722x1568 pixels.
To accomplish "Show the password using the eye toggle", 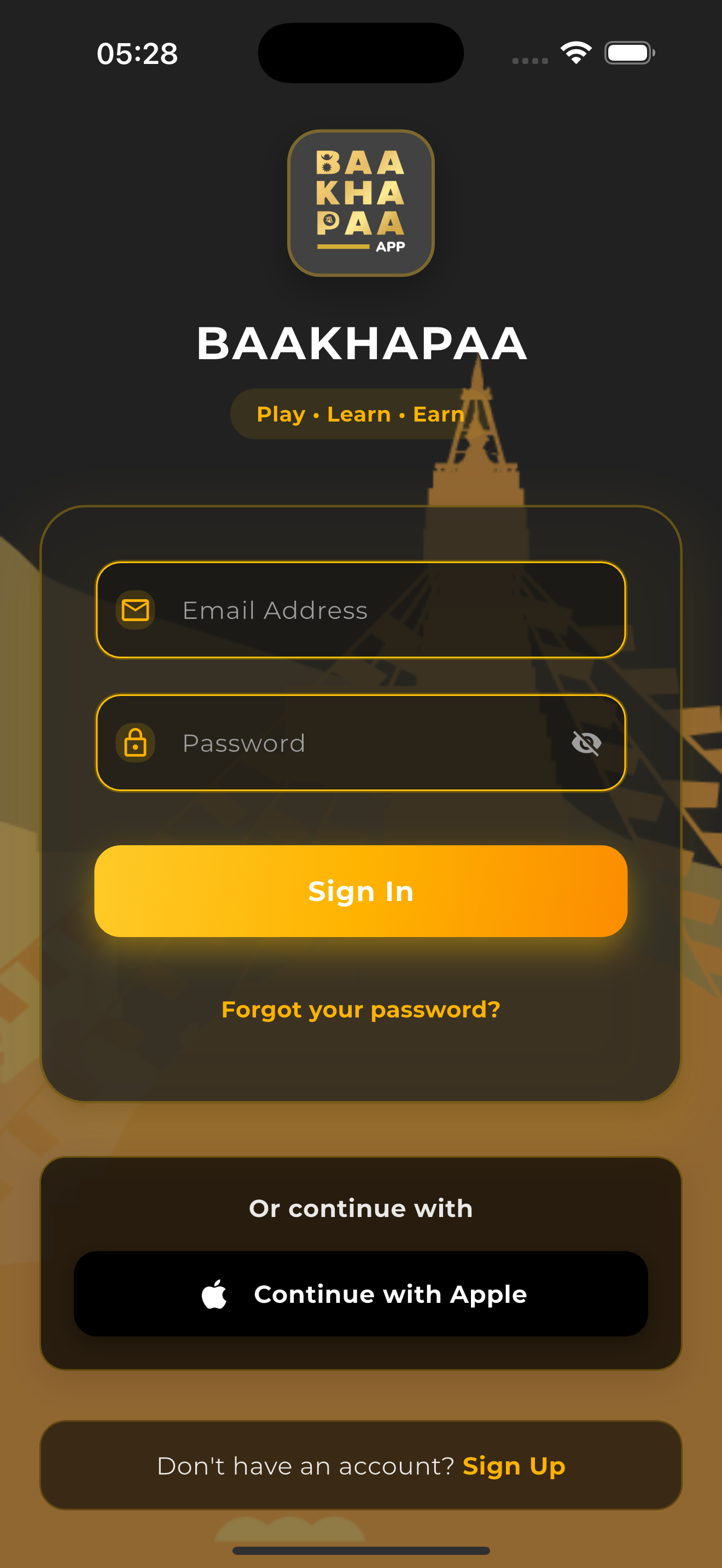I will (x=586, y=742).
